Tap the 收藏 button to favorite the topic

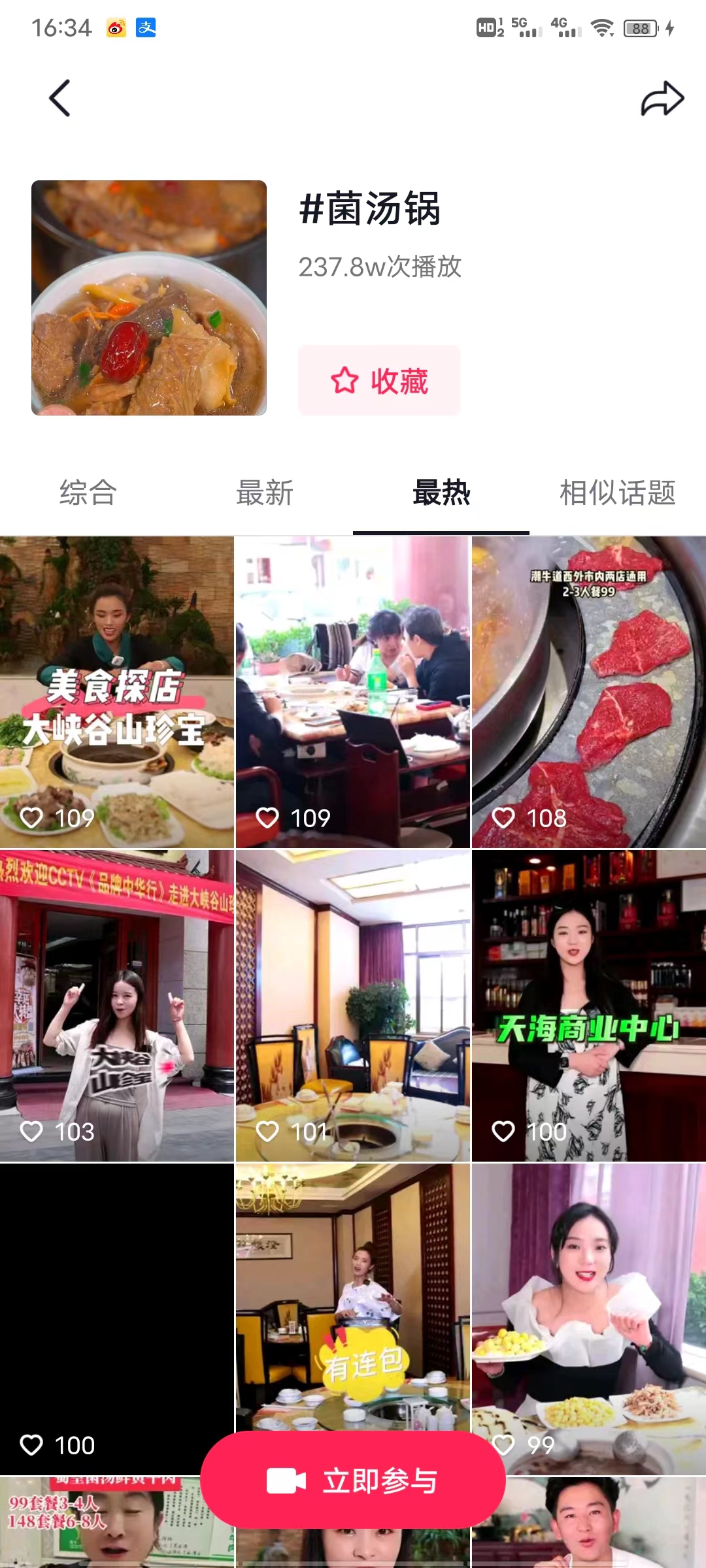pyautogui.click(x=378, y=382)
